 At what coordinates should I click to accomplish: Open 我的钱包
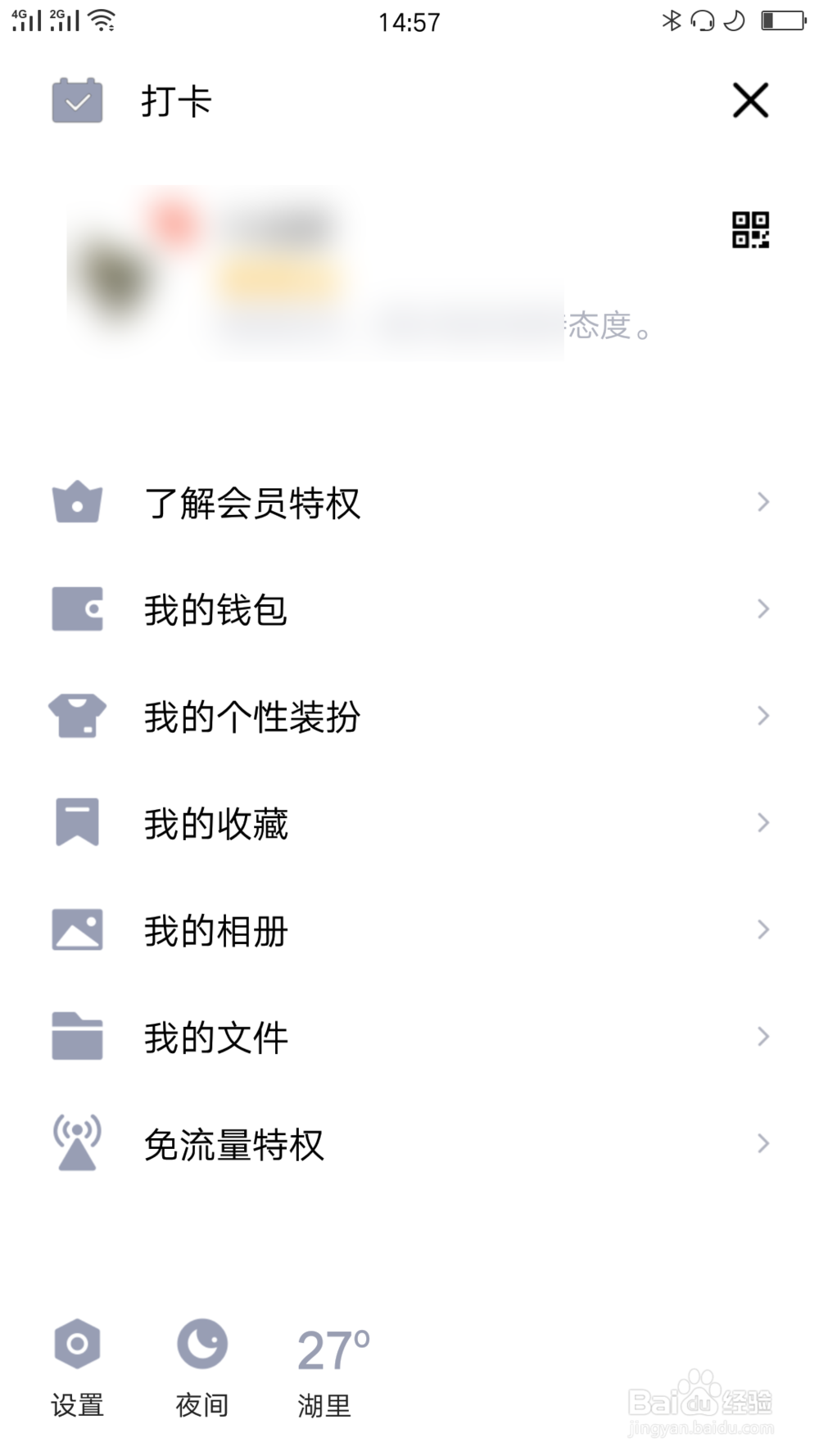click(x=409, y=609)
